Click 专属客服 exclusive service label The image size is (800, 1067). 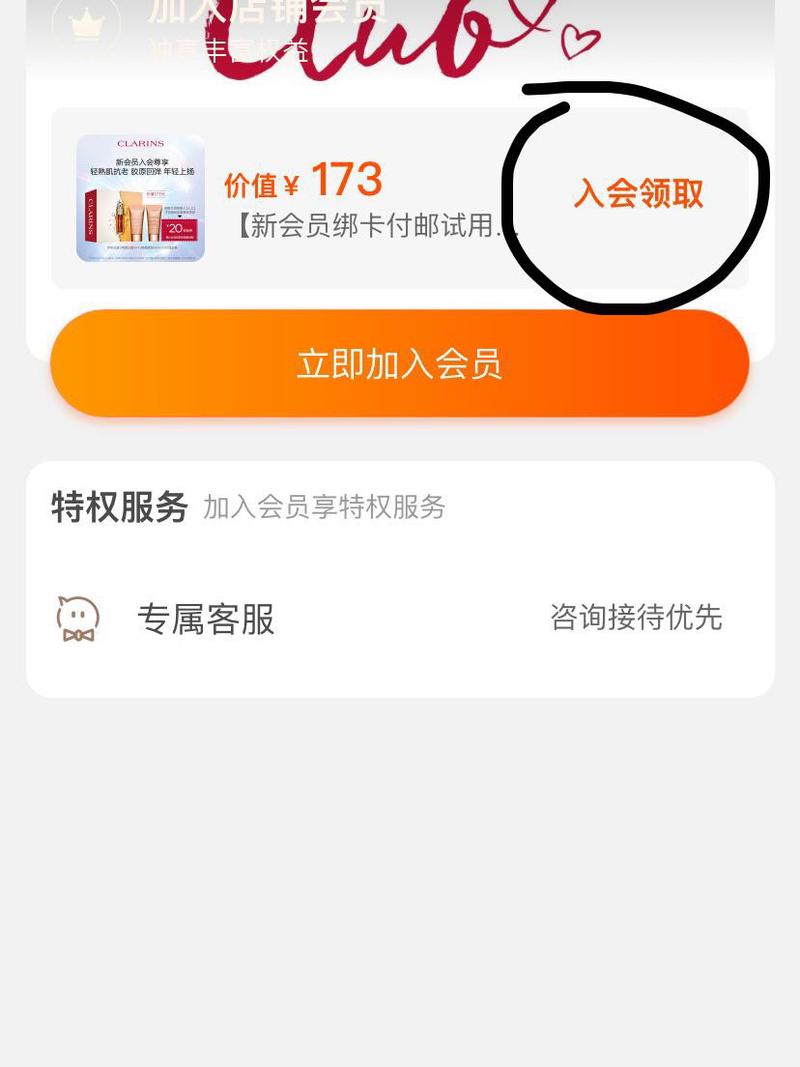pos(205,618)
